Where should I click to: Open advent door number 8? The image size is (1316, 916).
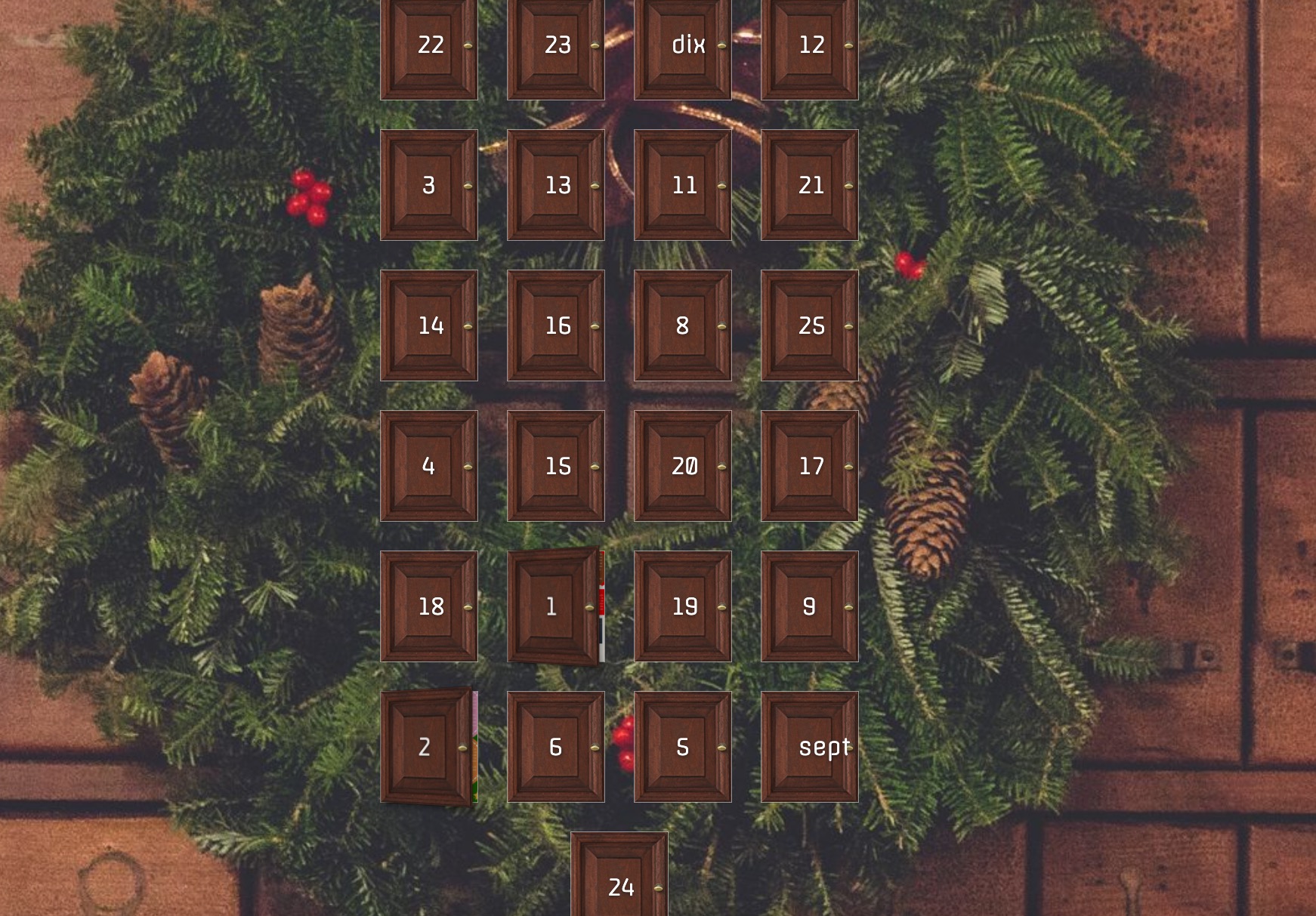682,325
